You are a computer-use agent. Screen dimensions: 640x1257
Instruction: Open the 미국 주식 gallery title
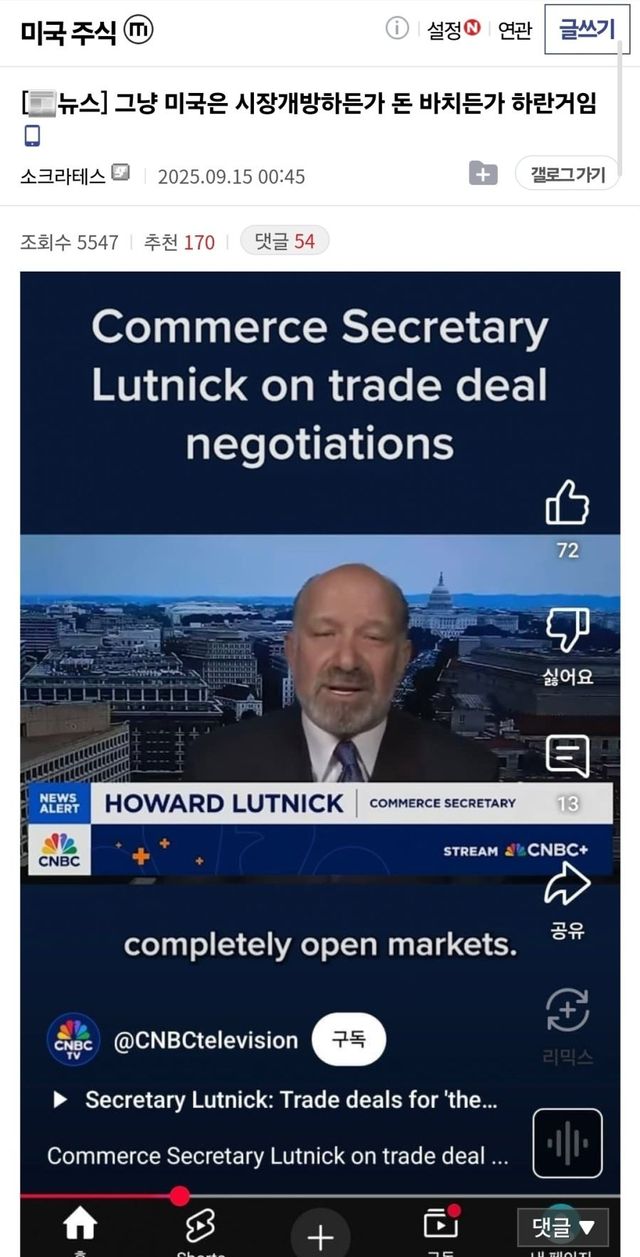point(69,32)
